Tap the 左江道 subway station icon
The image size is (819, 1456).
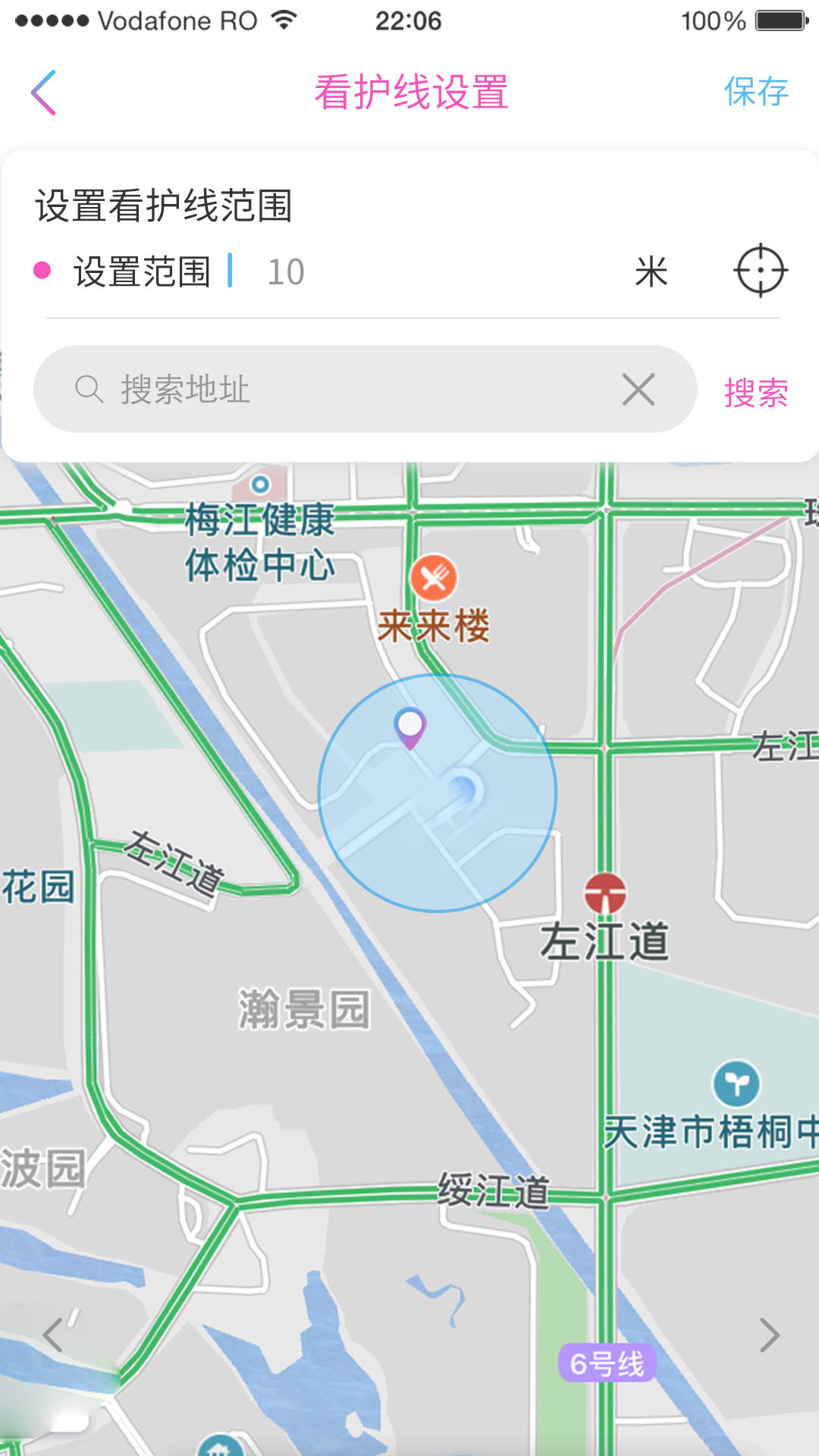(x=607, y=893)
